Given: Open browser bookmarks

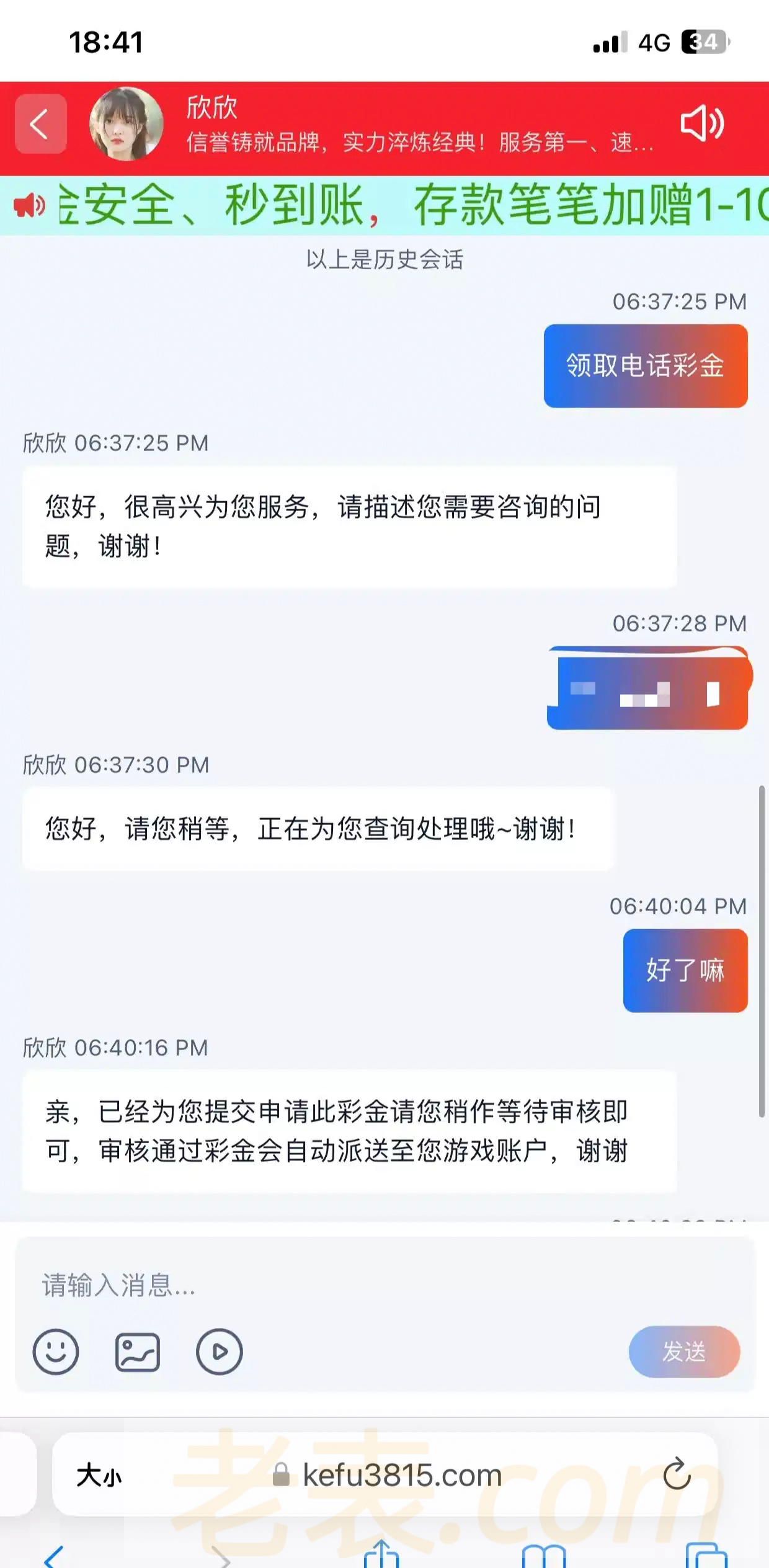Looking at the screenshot, I should [x=544, y=1557].
